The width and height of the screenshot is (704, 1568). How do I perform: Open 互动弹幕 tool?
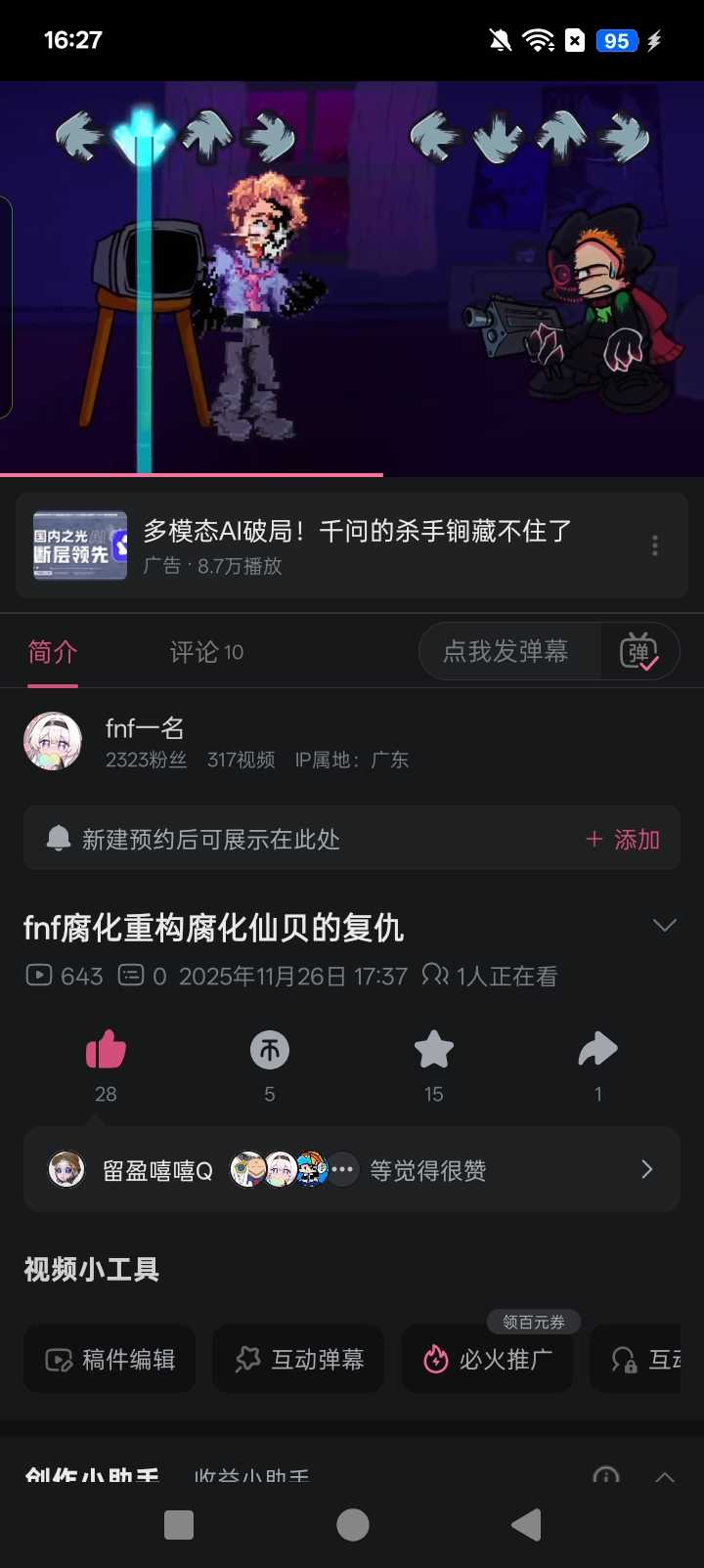(x=298, y=1359)
